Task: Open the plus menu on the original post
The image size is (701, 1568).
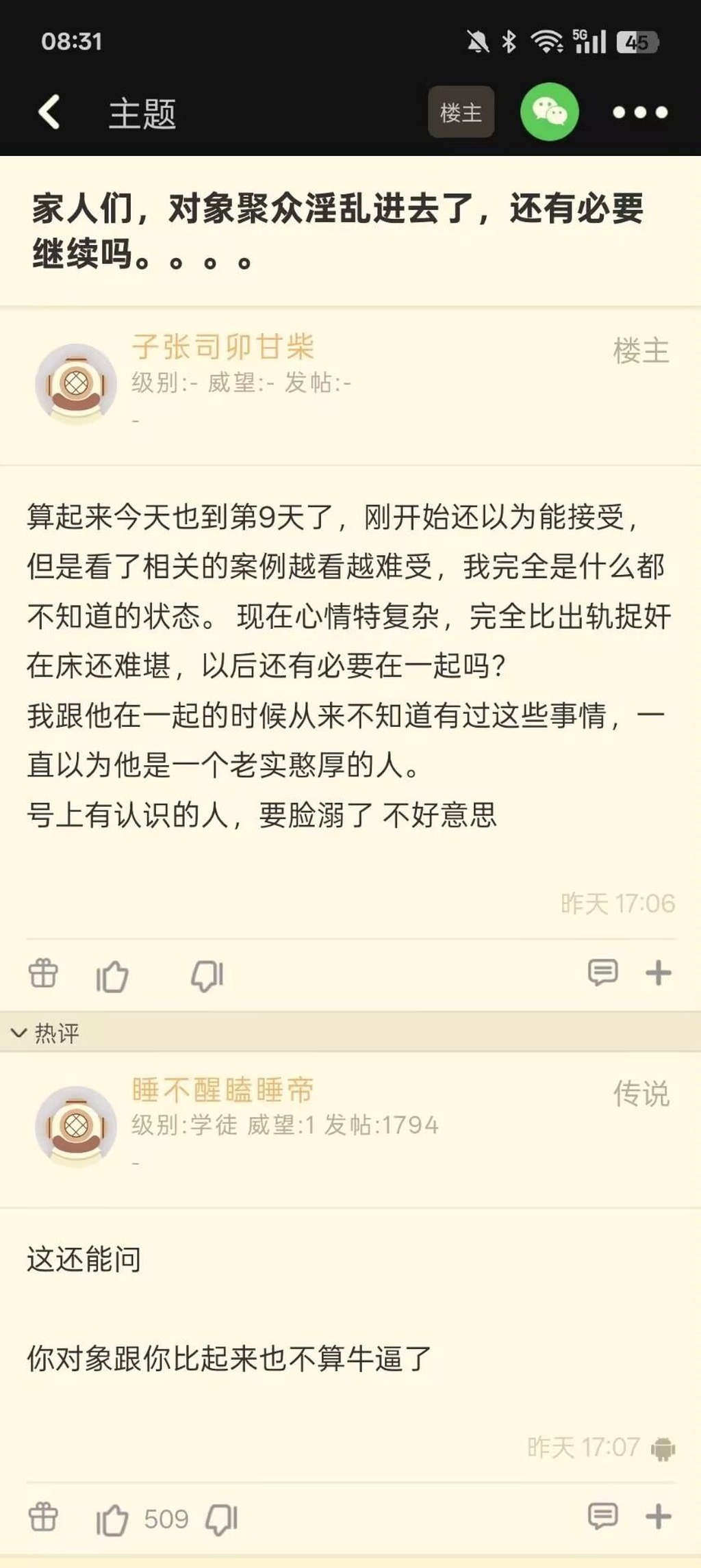Action: (x=658, y=973)
